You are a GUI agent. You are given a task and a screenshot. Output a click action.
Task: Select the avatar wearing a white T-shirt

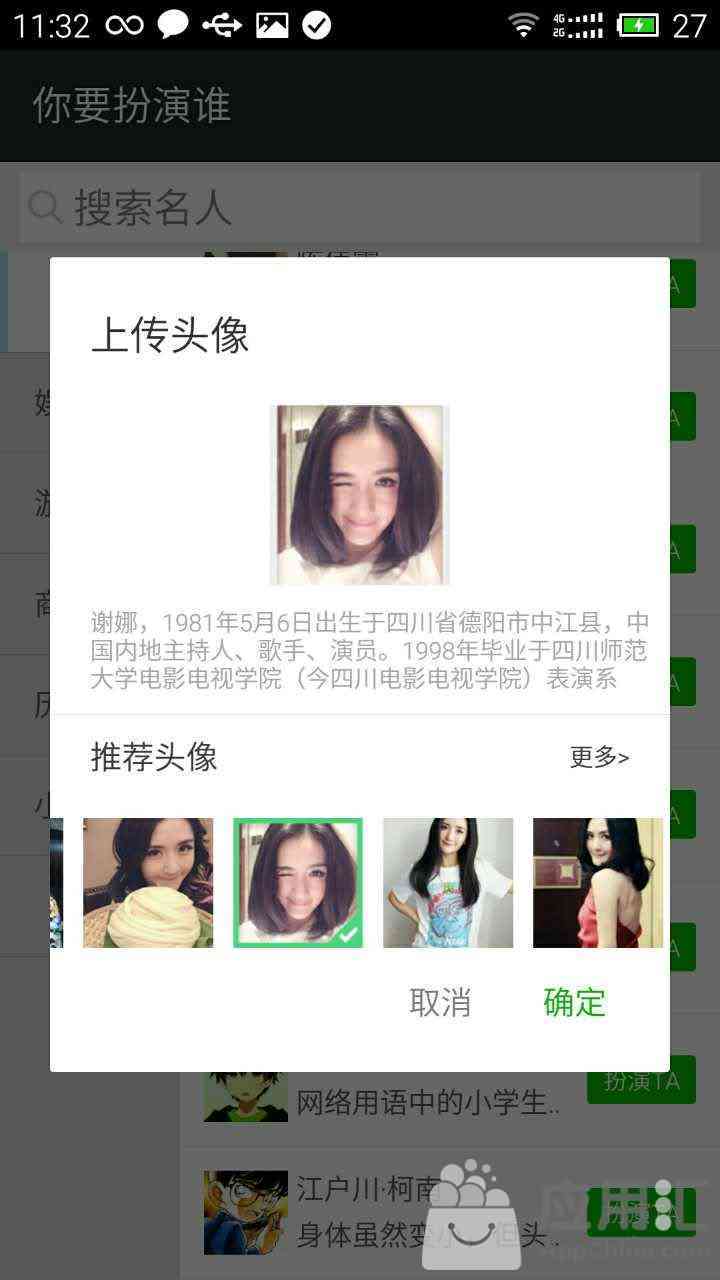(448, 883)
